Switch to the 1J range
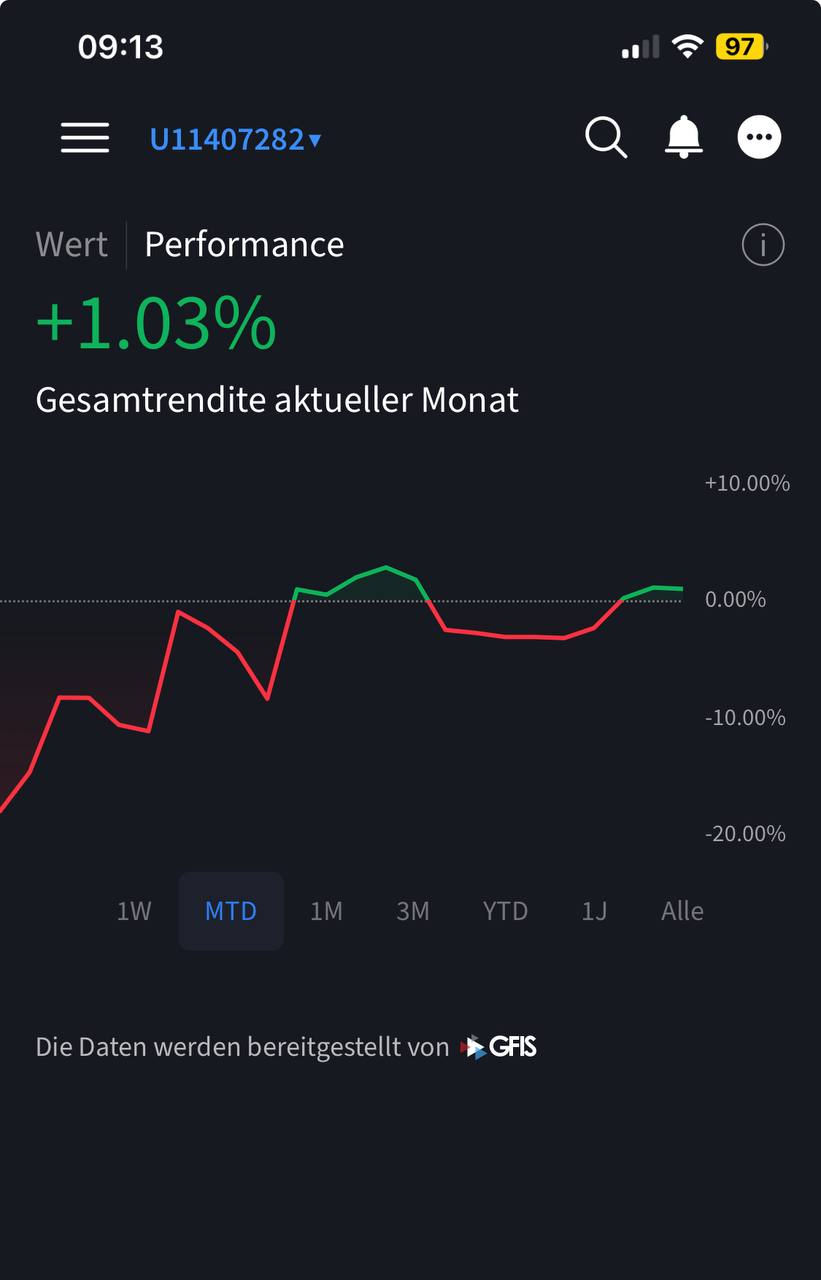The image size is (821, 1280). pos(594,911)
